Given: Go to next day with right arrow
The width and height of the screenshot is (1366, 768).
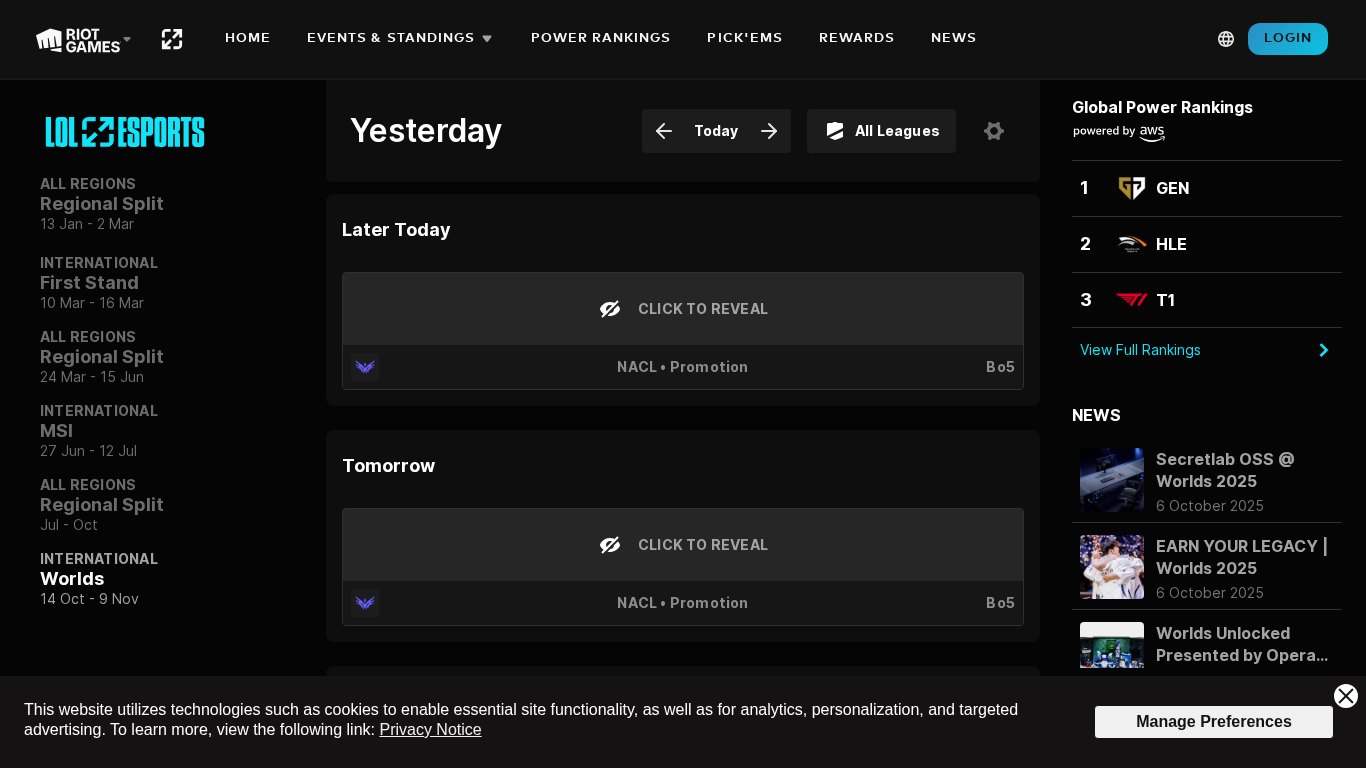Looking at the screenshot, I should 769,131.
